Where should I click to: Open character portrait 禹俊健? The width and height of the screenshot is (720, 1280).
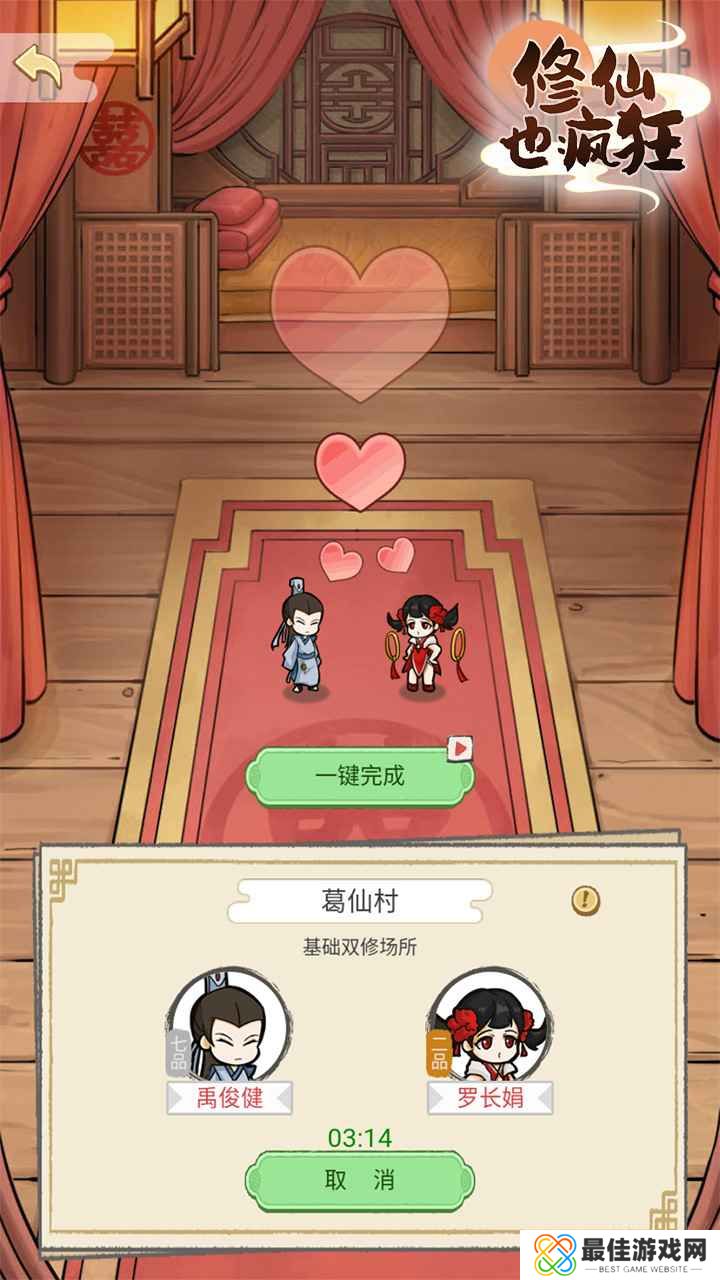pyautogui.click(x=230, y=1030)
